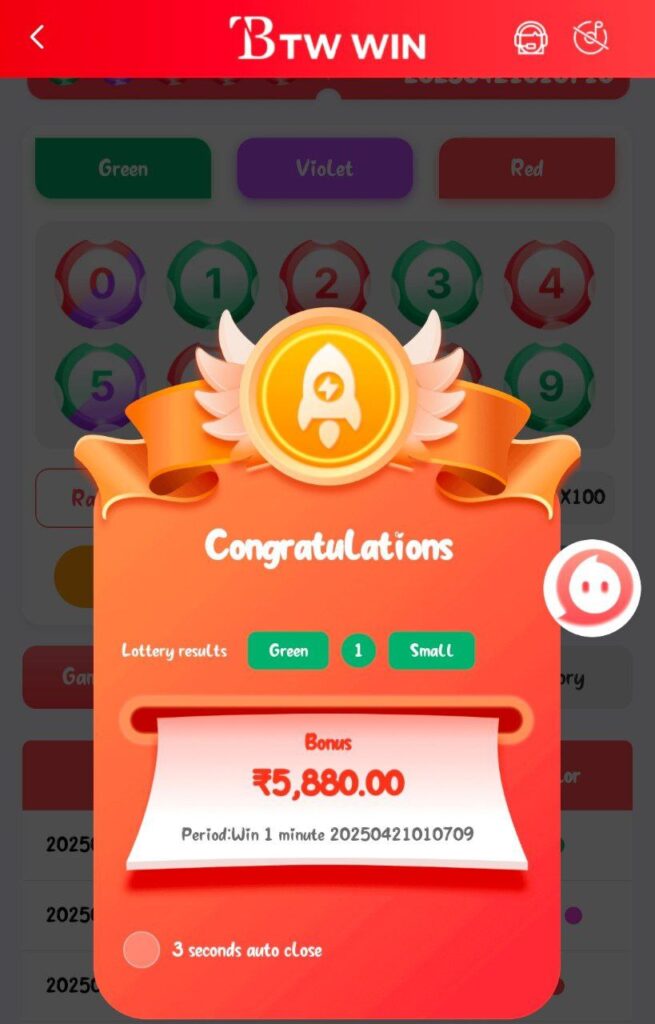Select number ball 2

click(x=326, y=285)
